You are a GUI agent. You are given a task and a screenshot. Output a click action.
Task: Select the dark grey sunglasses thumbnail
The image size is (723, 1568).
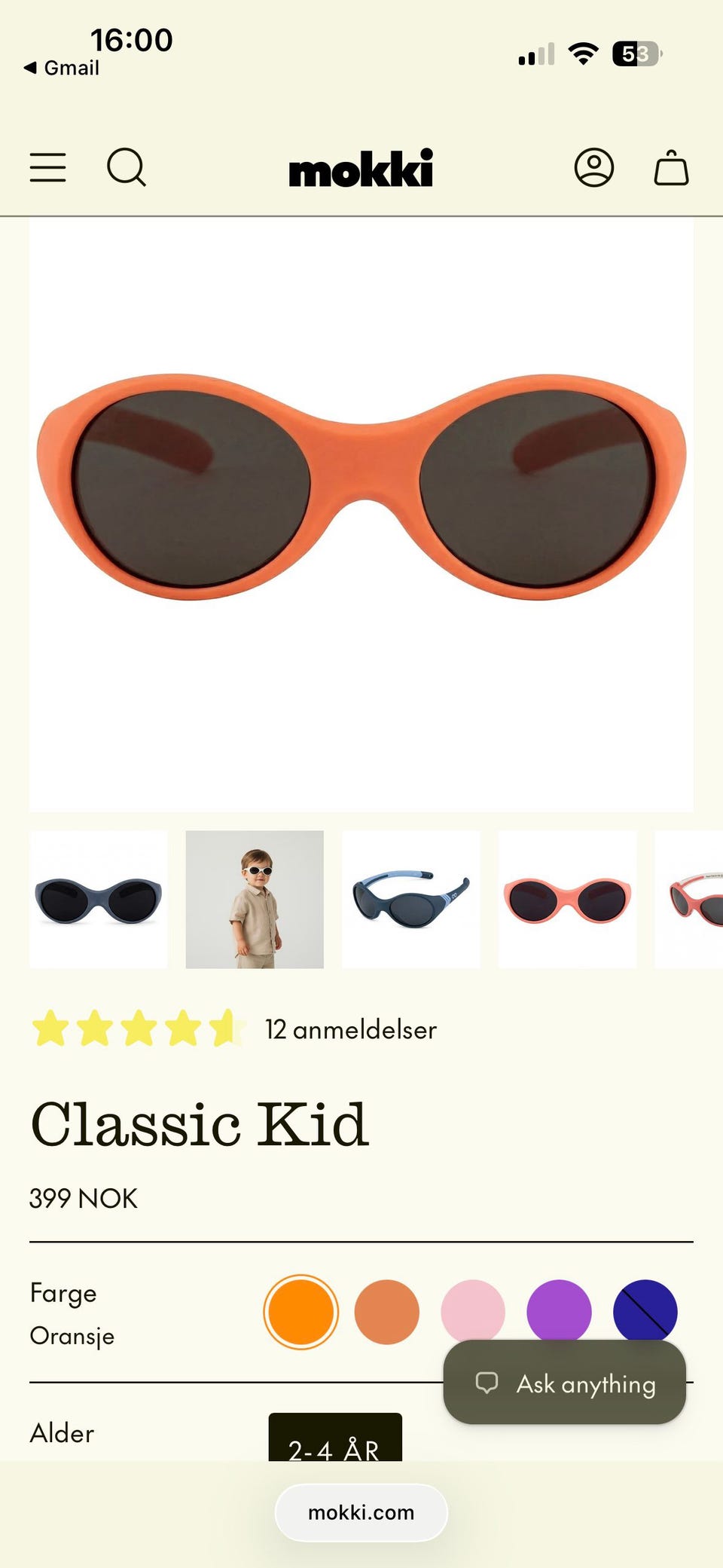(x=99, y=900)
